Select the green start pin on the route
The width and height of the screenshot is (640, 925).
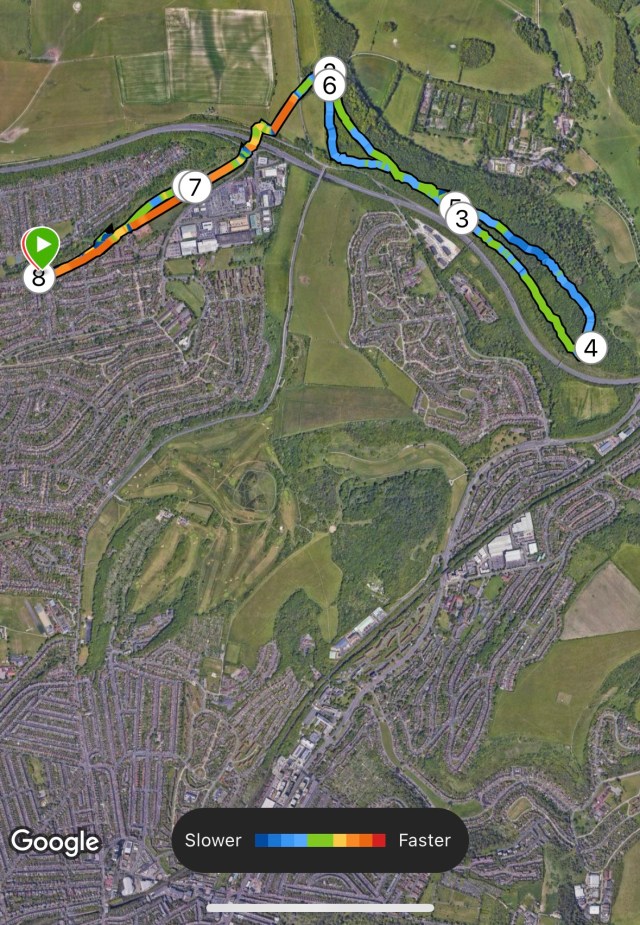(x=42, y=244)
